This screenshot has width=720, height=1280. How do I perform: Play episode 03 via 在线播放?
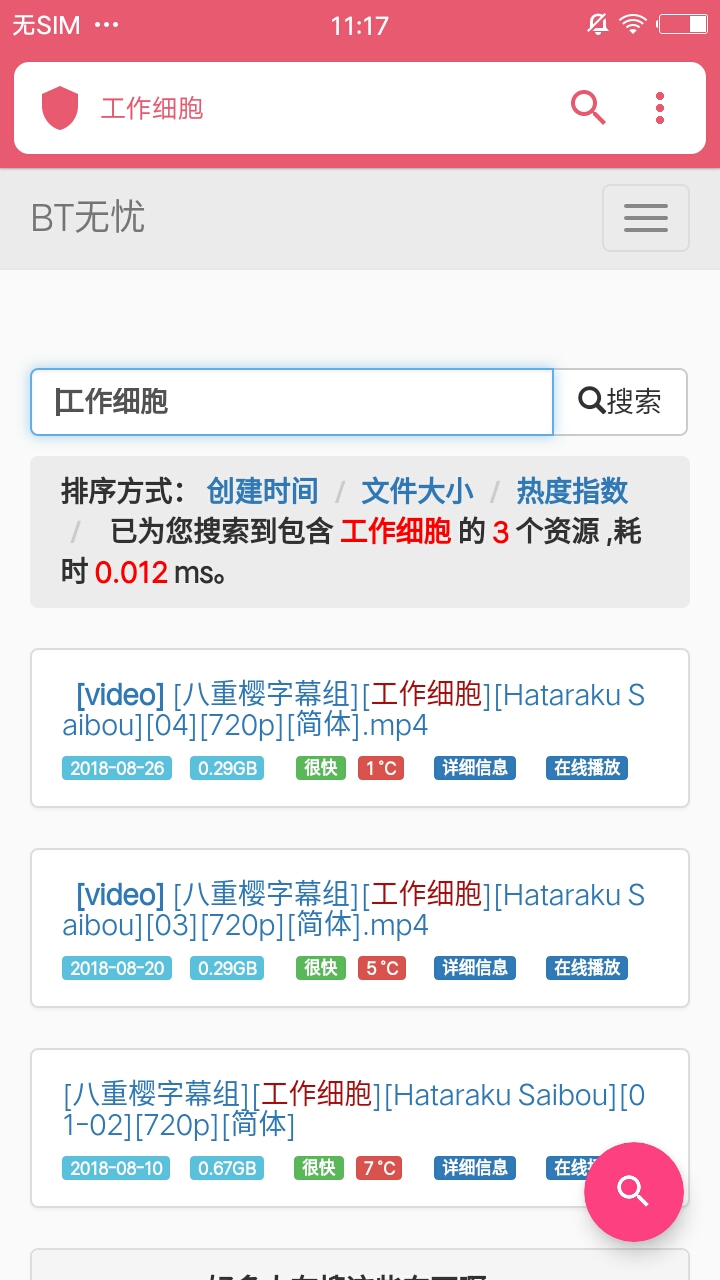(586, 967)
